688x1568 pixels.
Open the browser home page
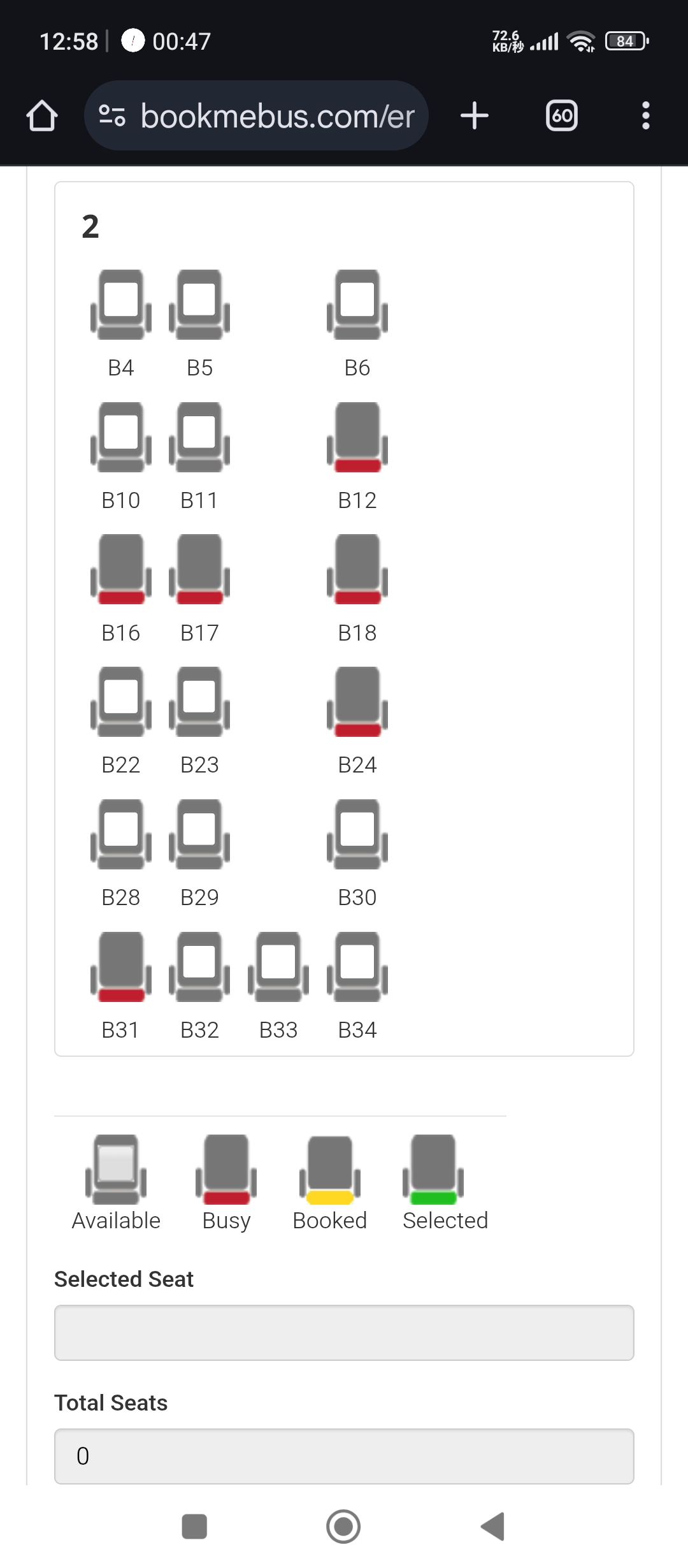(x=42, y=116)
